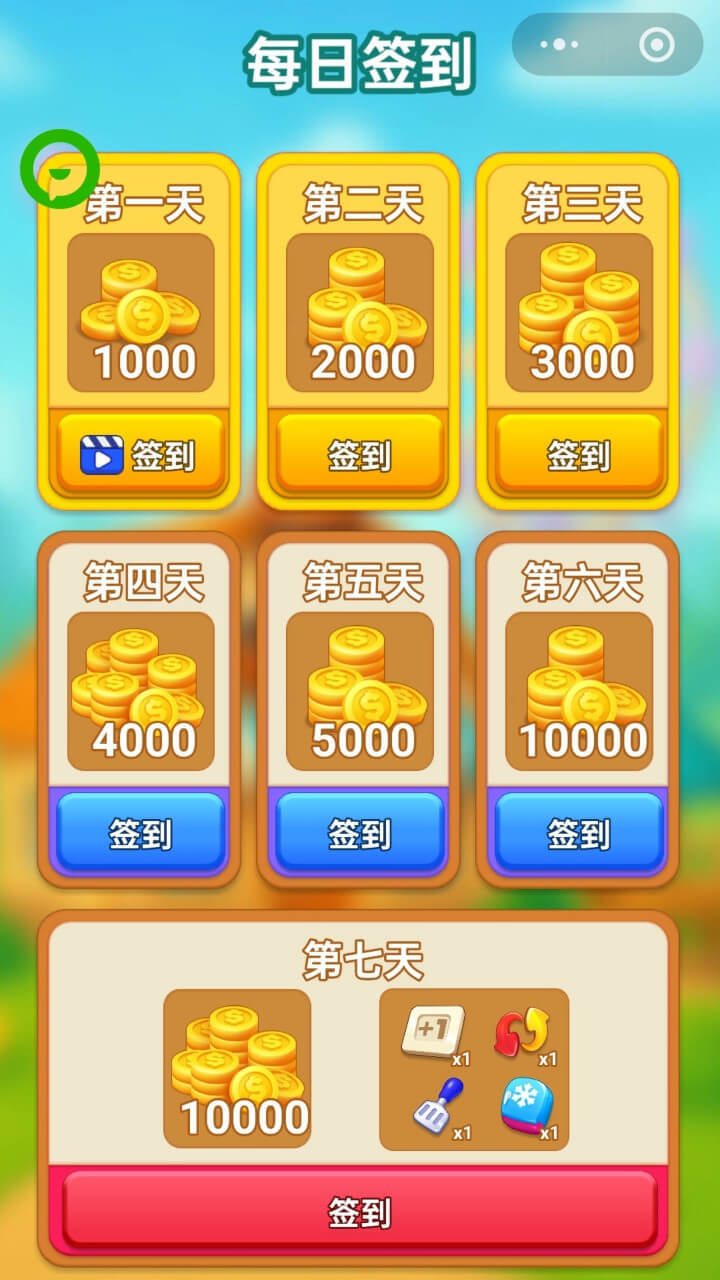Watch video to sign in for 第一天
Screen dimensions: 720x1280
click(x=139, y=455)
